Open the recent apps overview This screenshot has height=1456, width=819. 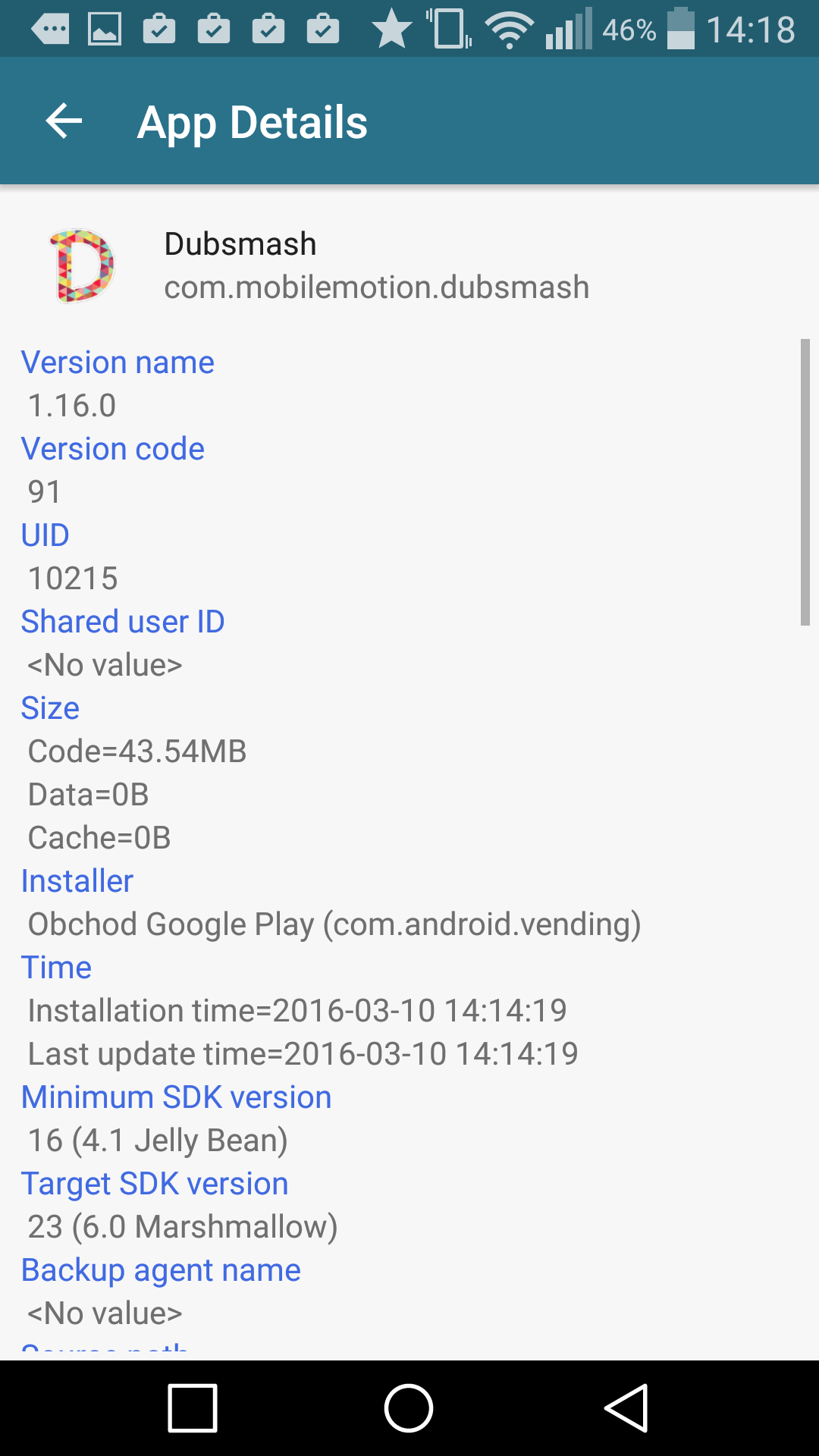(x=193, y=1408)
